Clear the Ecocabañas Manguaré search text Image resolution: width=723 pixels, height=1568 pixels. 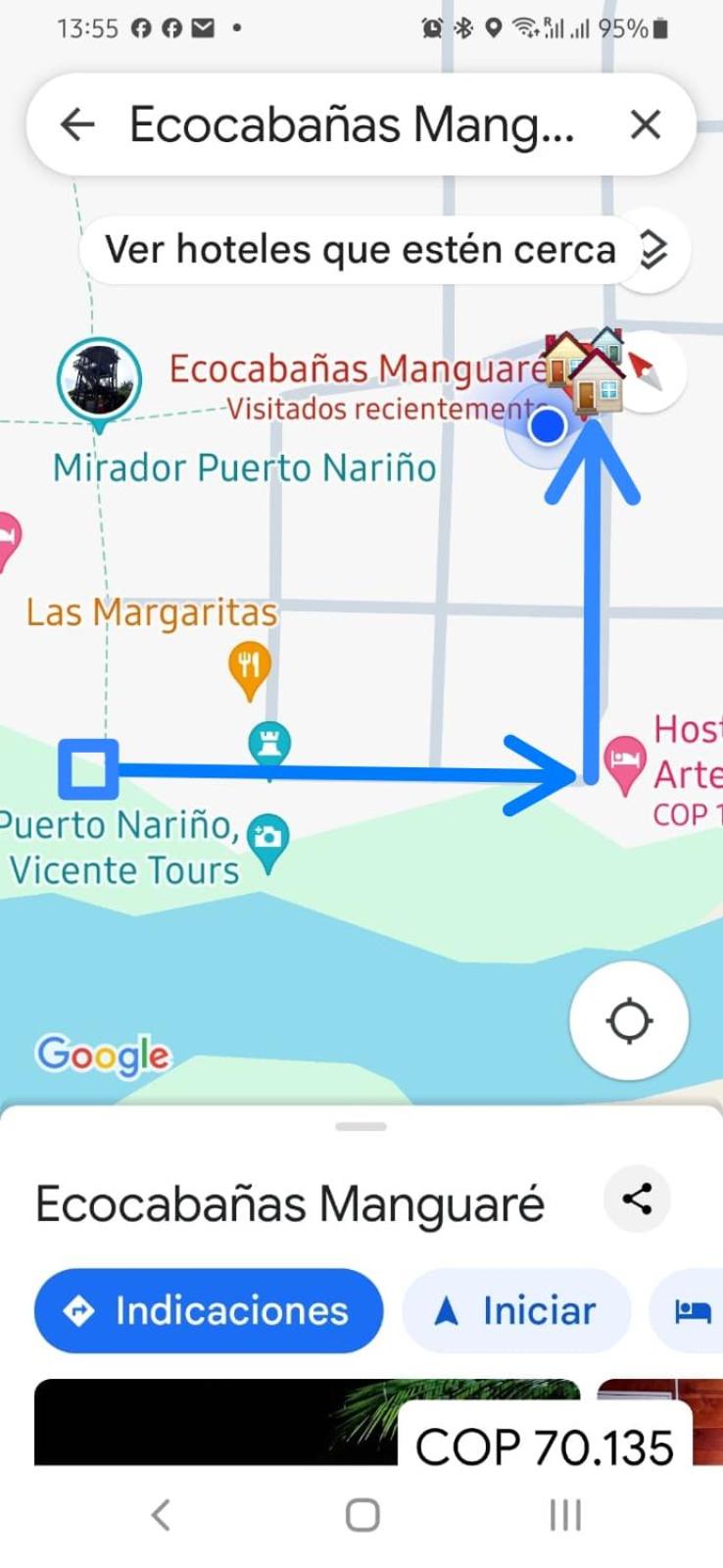(x=645, y=124)
